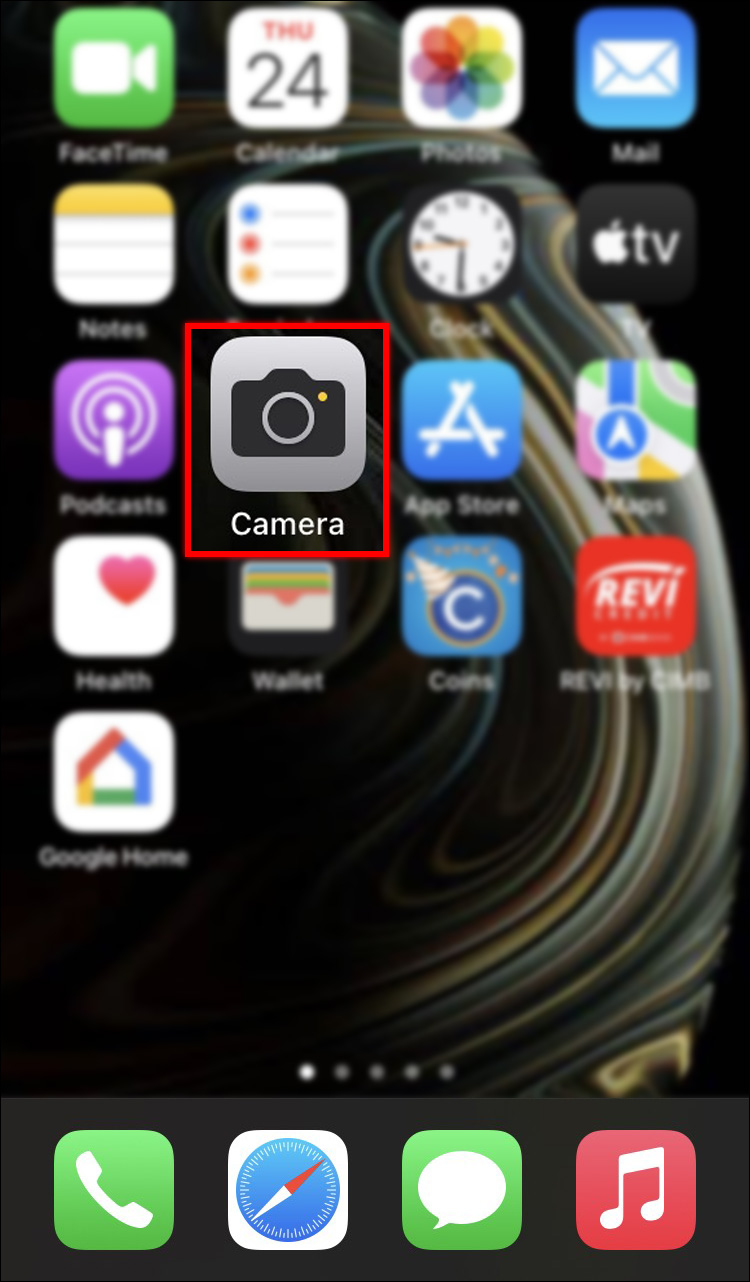Open the Health app
This screenshot has height=1282, width=750.
click(113, 596)
